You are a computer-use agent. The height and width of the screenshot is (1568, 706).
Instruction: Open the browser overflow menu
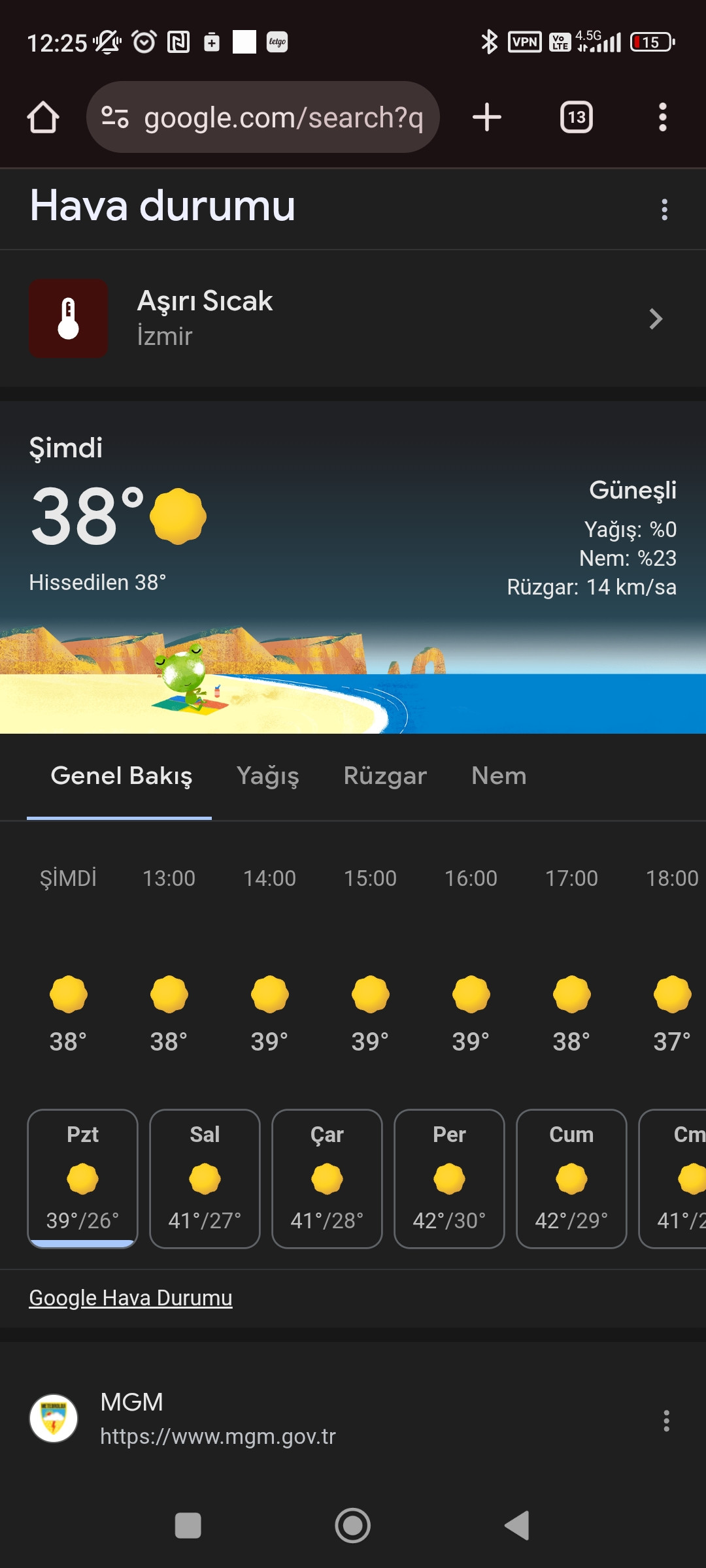[x=662, y=118]
